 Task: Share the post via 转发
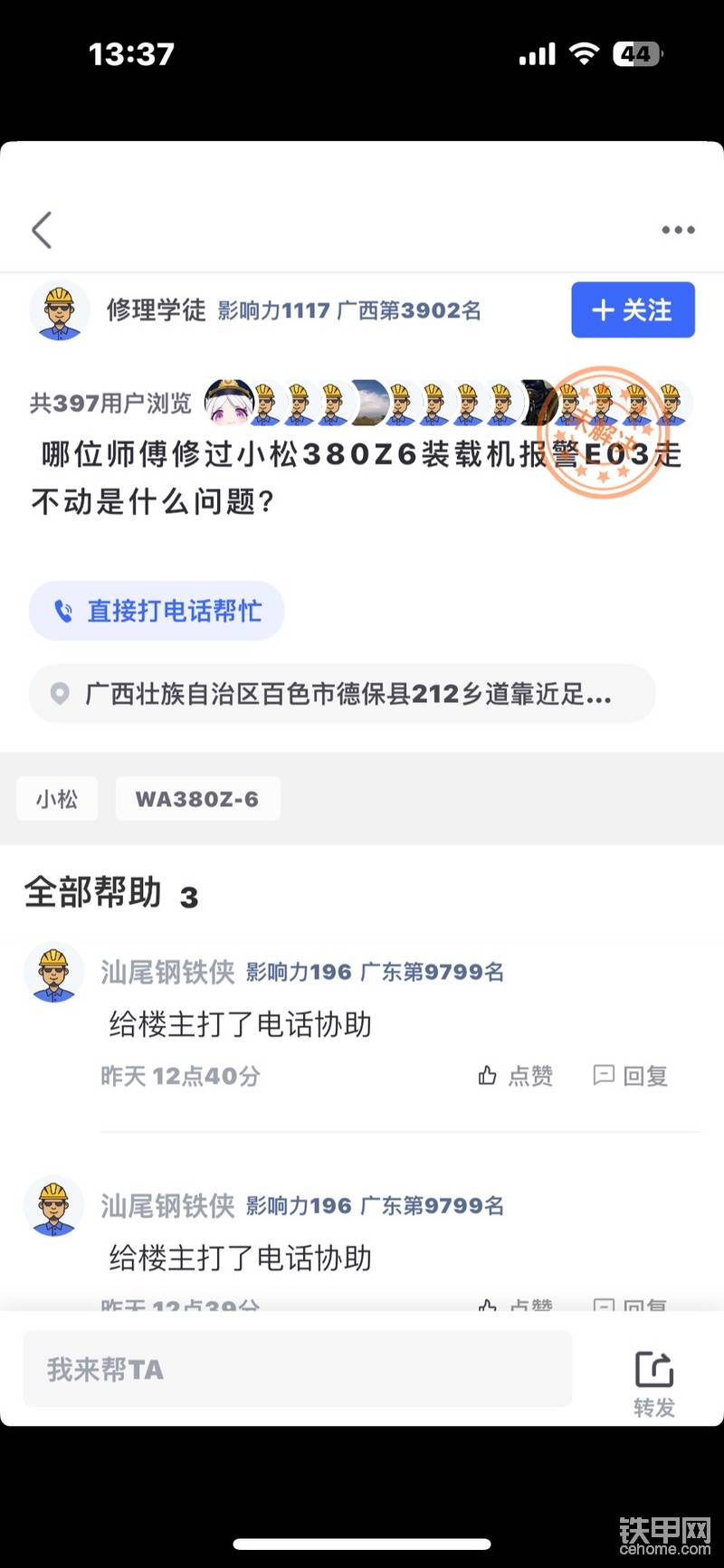click(x=653, y=1382)
